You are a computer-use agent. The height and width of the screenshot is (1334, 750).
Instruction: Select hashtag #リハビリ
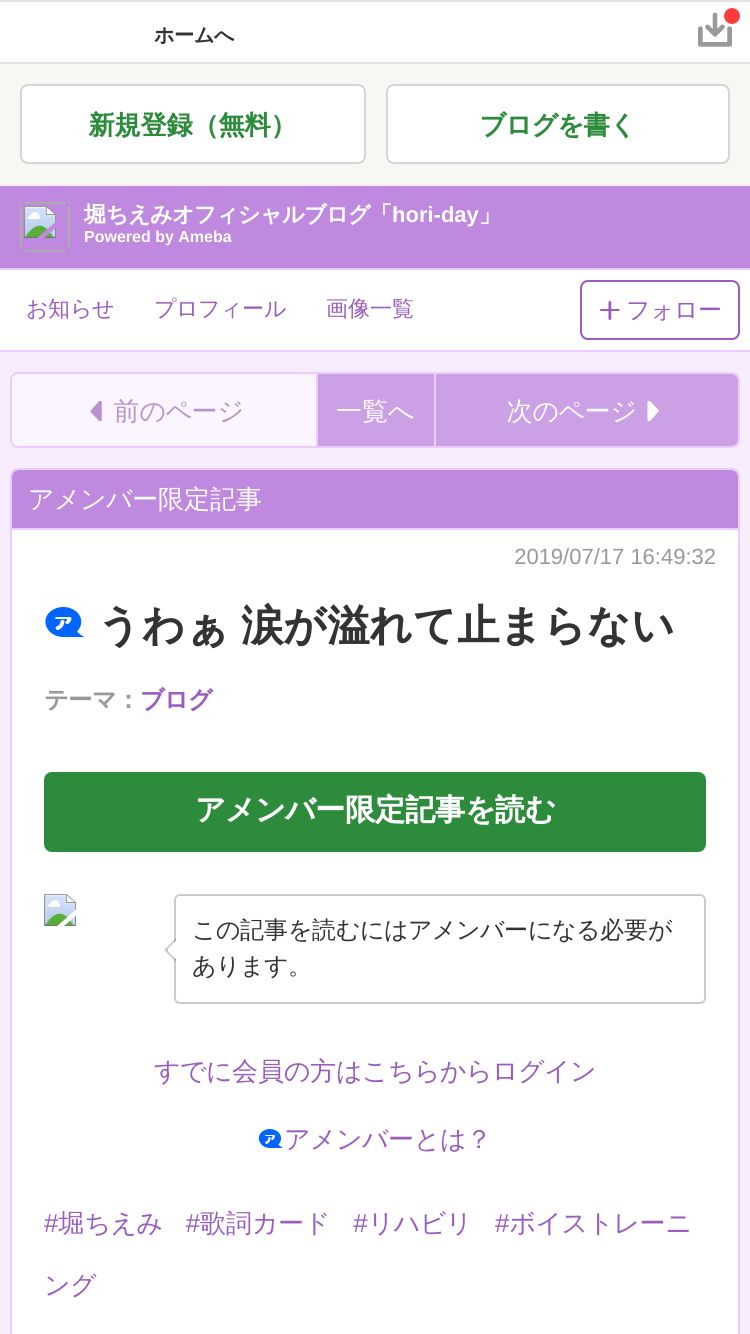click(x=411, y=1223)
